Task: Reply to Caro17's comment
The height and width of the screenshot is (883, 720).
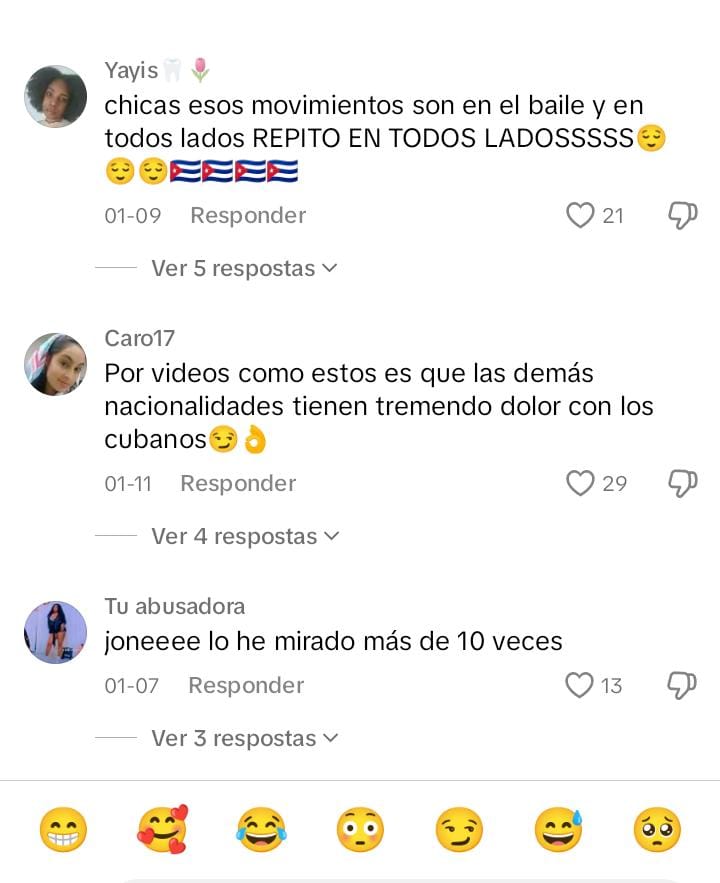Action: [x=238, y=483]
